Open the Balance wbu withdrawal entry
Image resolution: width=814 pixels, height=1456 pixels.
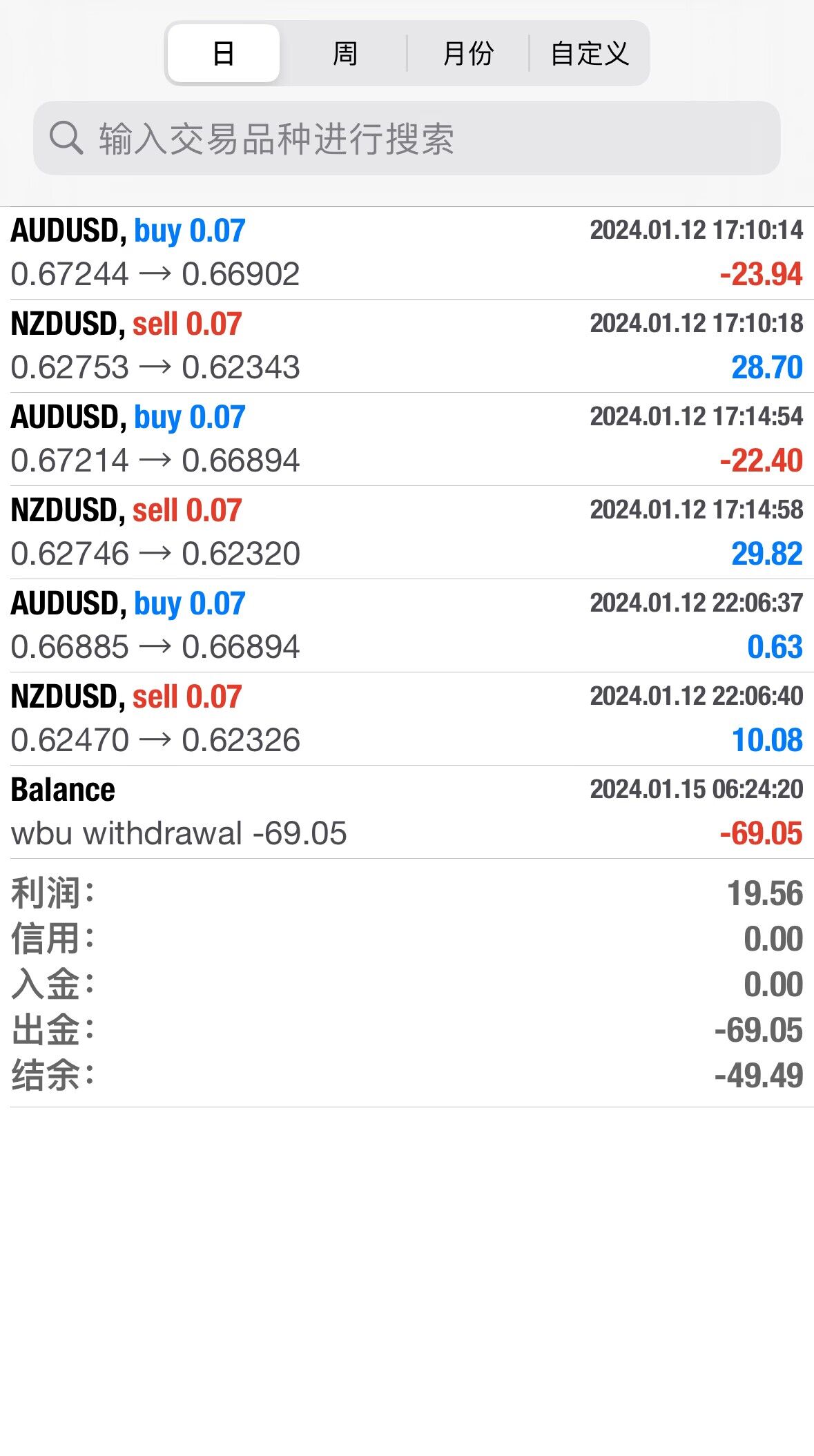(407, 812)
